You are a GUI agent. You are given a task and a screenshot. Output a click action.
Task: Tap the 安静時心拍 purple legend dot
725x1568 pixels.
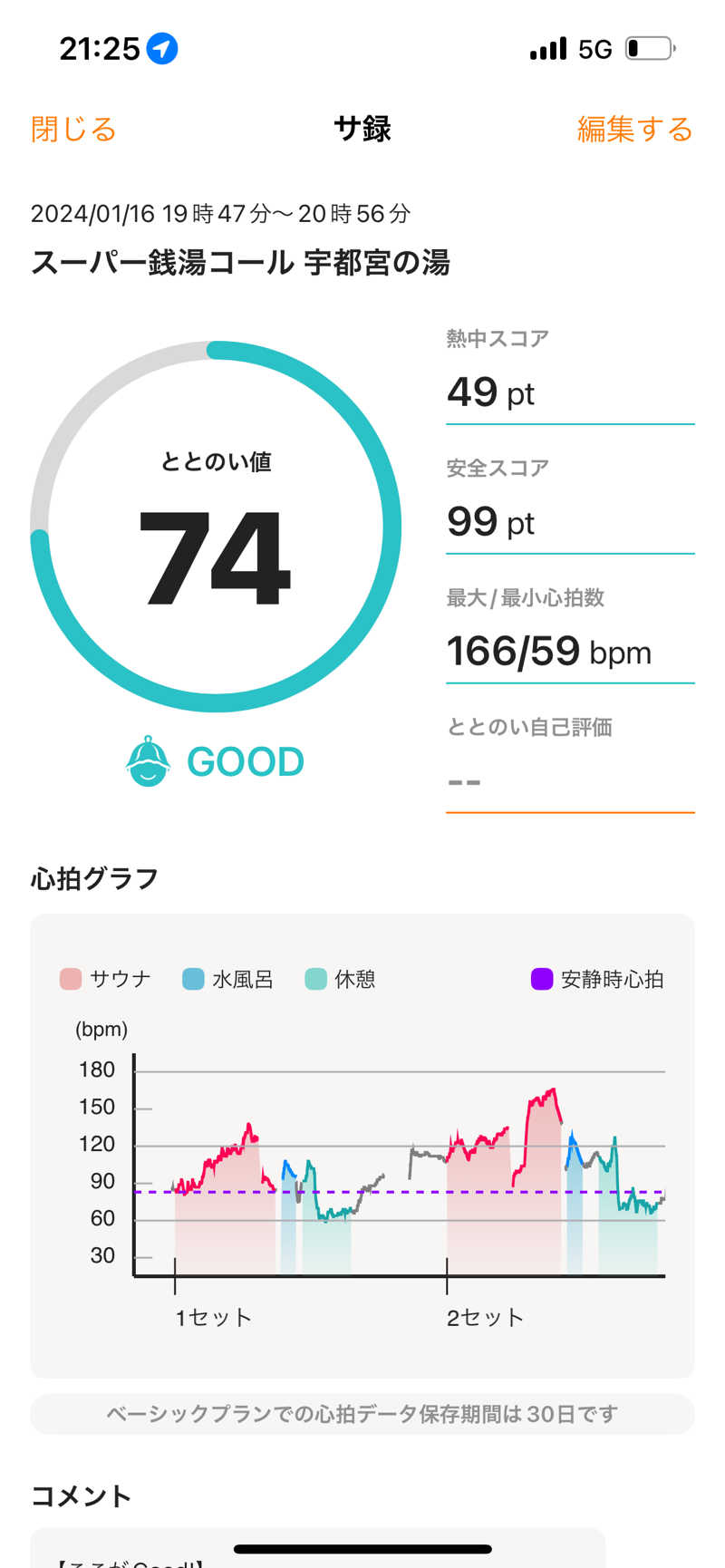click(x=541, y=978)
